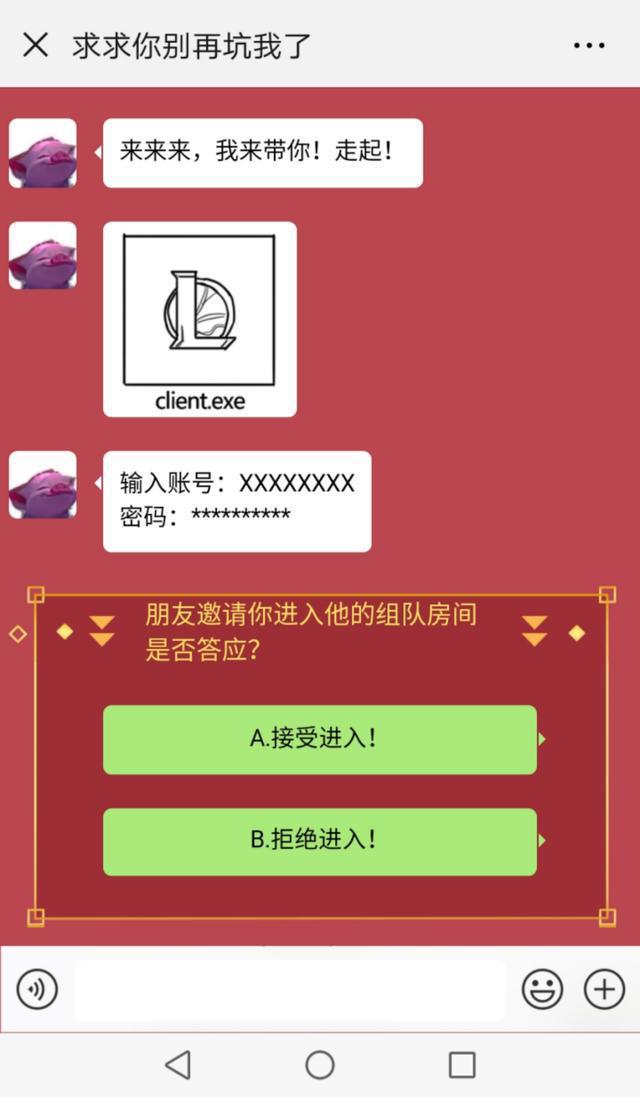Image resolution: width=640 pixels, height=1097 pixels.
Task: Go to home with the system home button
Action: 320,1065
